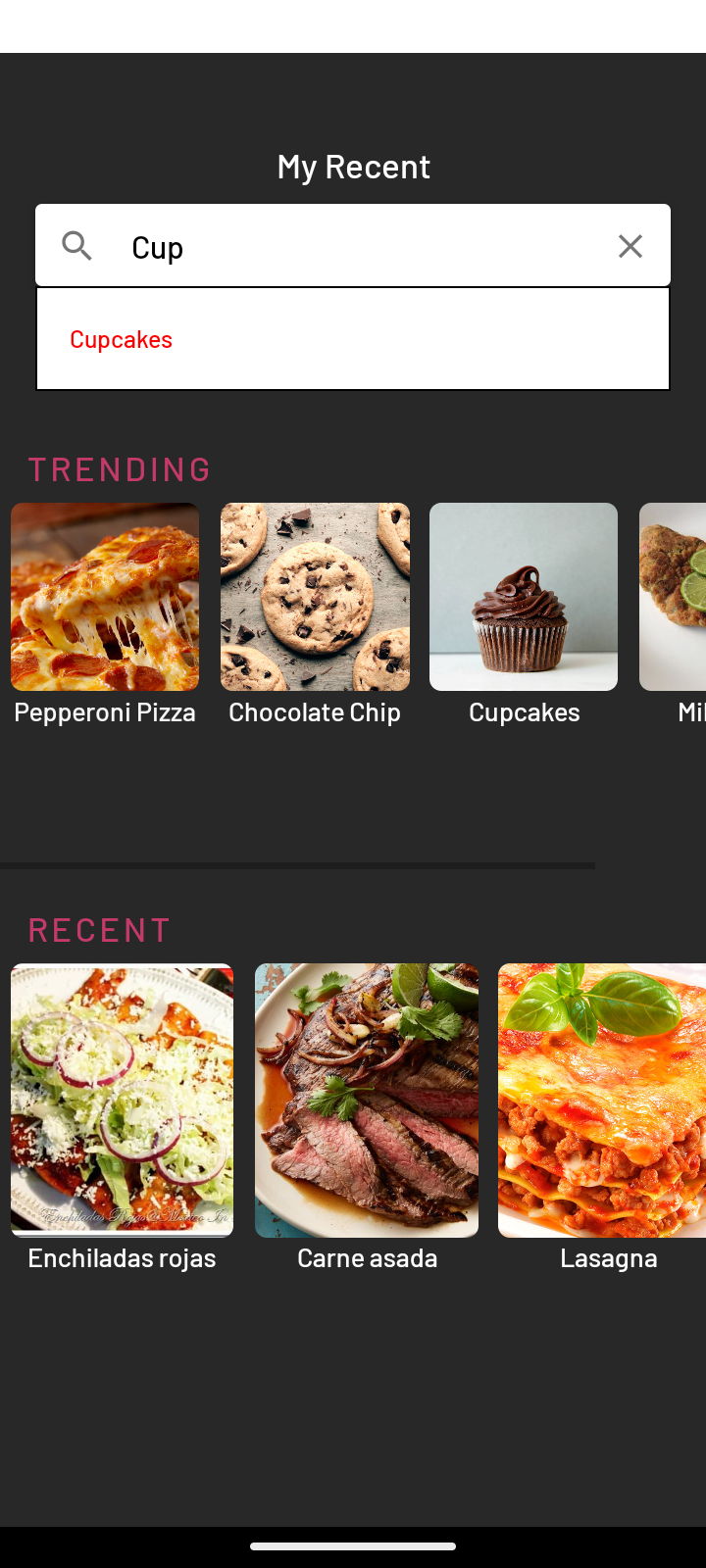Select the Cupcakes search suggestion
This screenshot has height=1568, width=706.
pyautogui.click(x=122, y=339)
